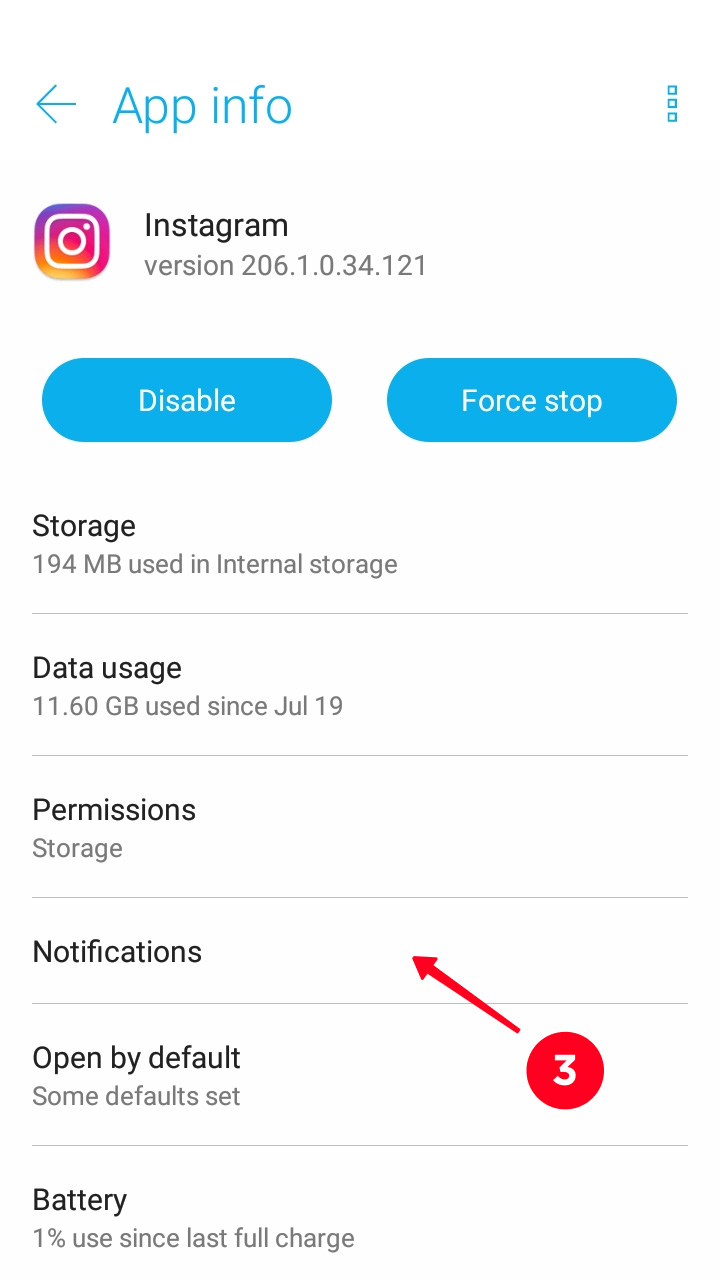Image resolution: width=720 pixels, height=1280 pixels.
Task: Go back using the arrow
Action: point(56,105)
